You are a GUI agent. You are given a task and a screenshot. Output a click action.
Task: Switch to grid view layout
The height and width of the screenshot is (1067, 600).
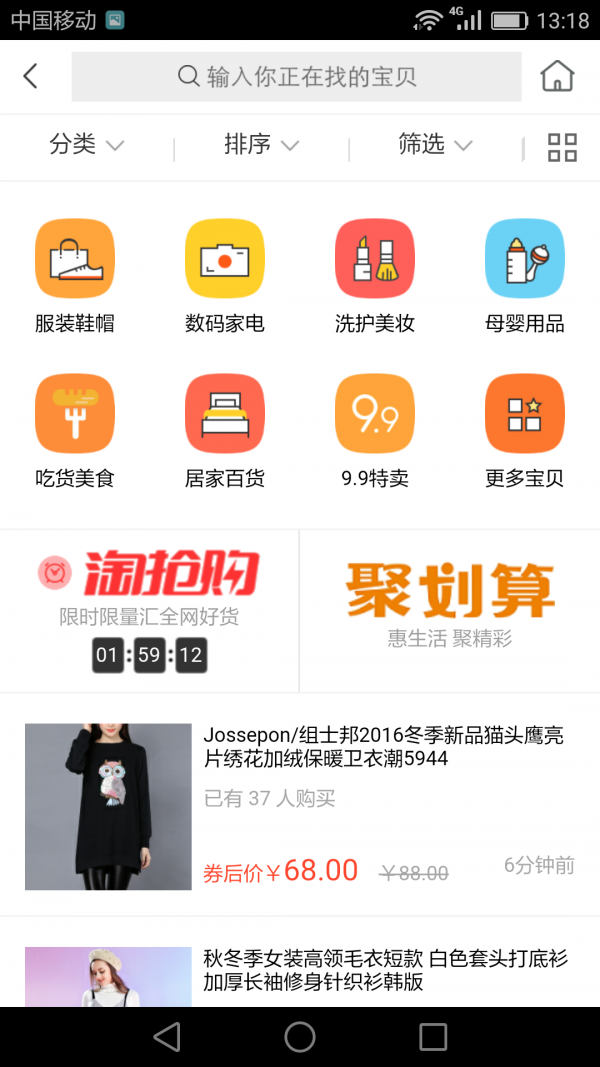[562, 147]
